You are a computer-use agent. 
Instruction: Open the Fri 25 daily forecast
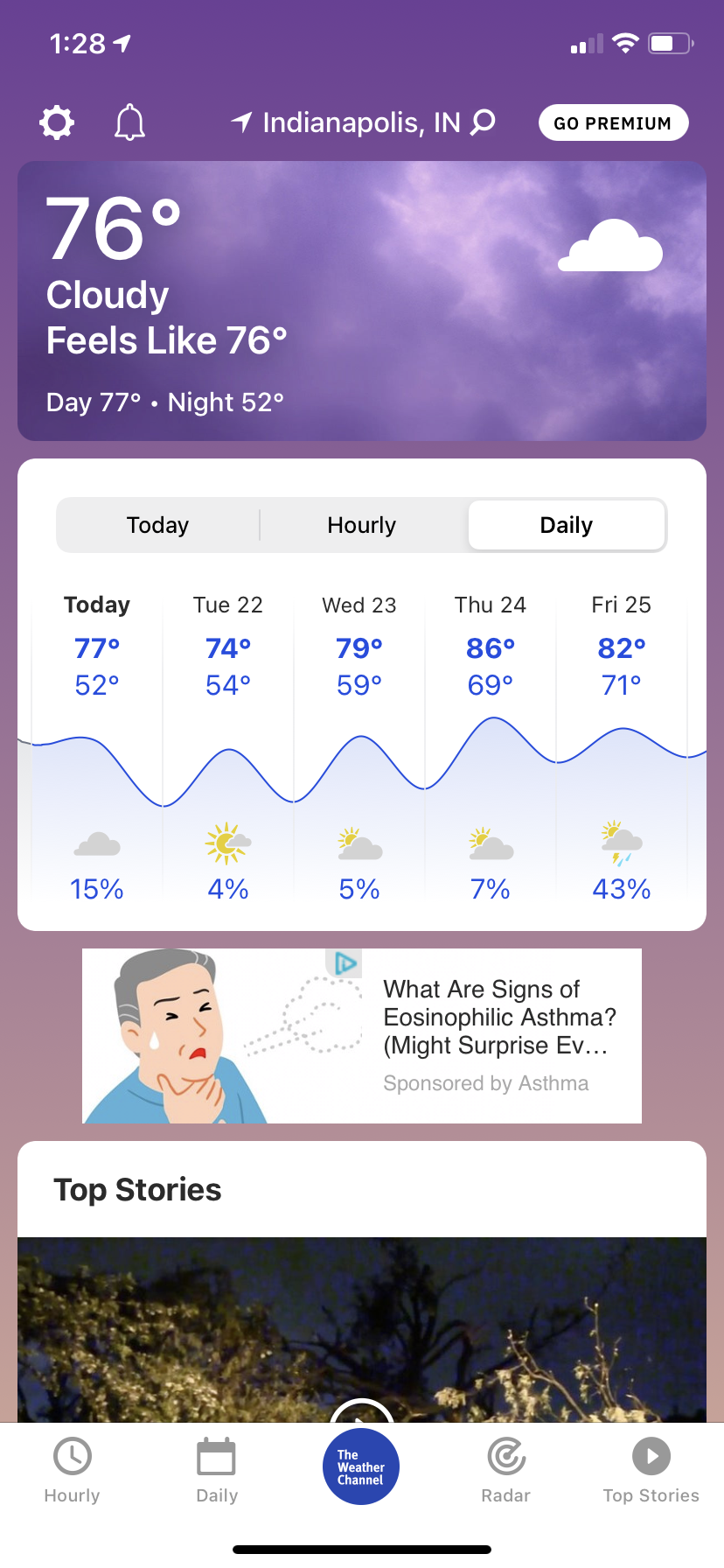click(x=622, y=748)
